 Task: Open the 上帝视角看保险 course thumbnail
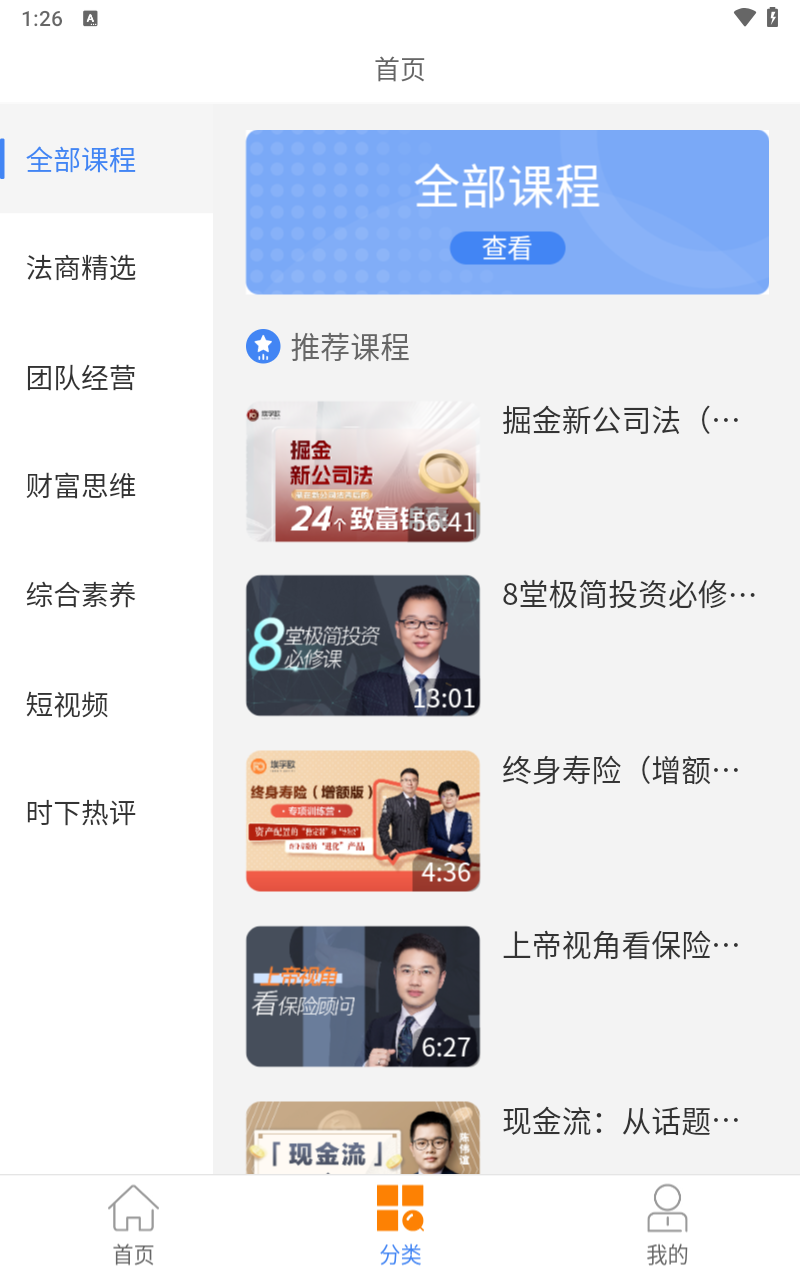(x=363, y=996)
